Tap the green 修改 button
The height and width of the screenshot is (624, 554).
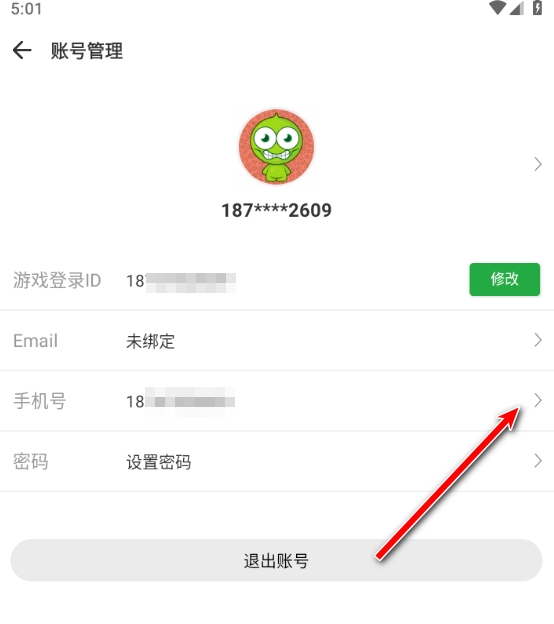504,279
